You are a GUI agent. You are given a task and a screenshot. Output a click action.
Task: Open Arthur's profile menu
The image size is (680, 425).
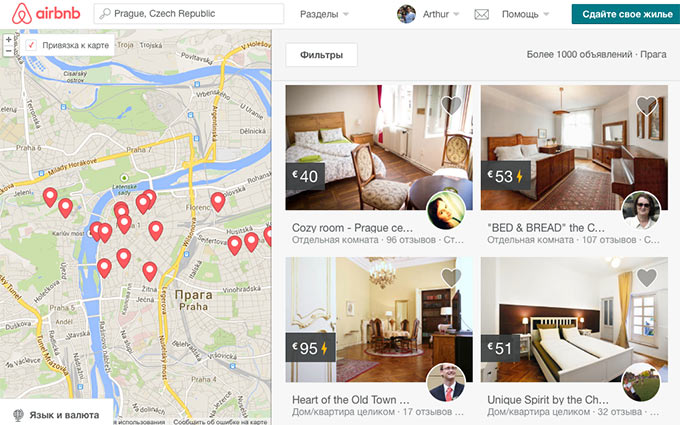coord(428,15)
